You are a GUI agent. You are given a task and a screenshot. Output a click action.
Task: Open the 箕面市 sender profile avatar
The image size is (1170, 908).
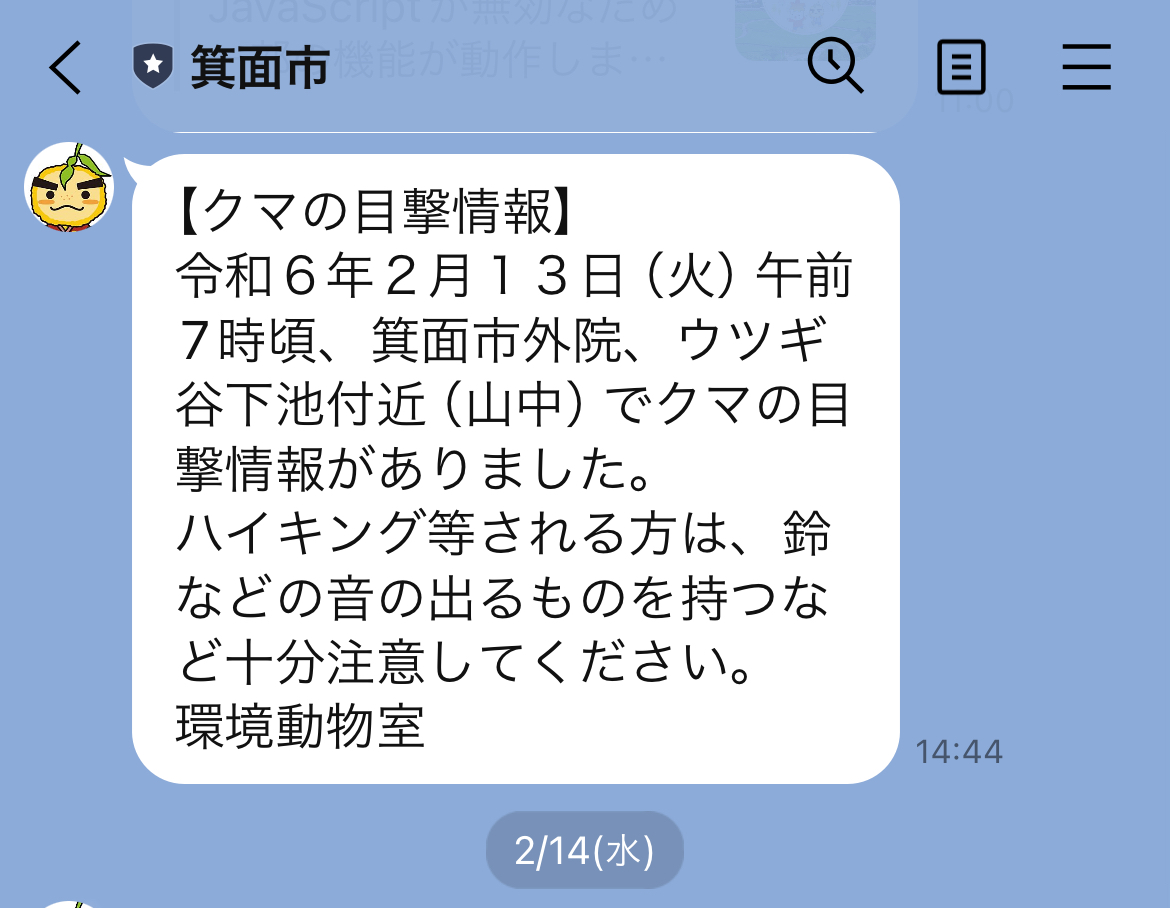pos(69,187)
